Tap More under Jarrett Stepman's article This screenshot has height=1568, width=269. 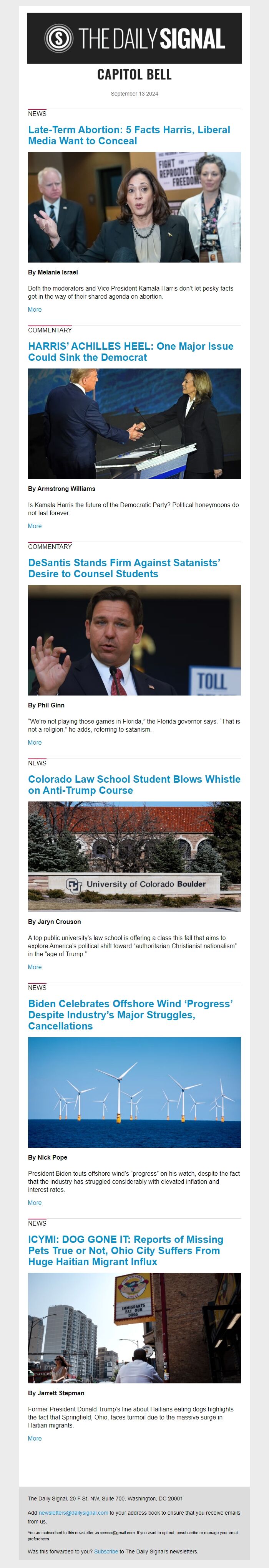click(35, 1438)
